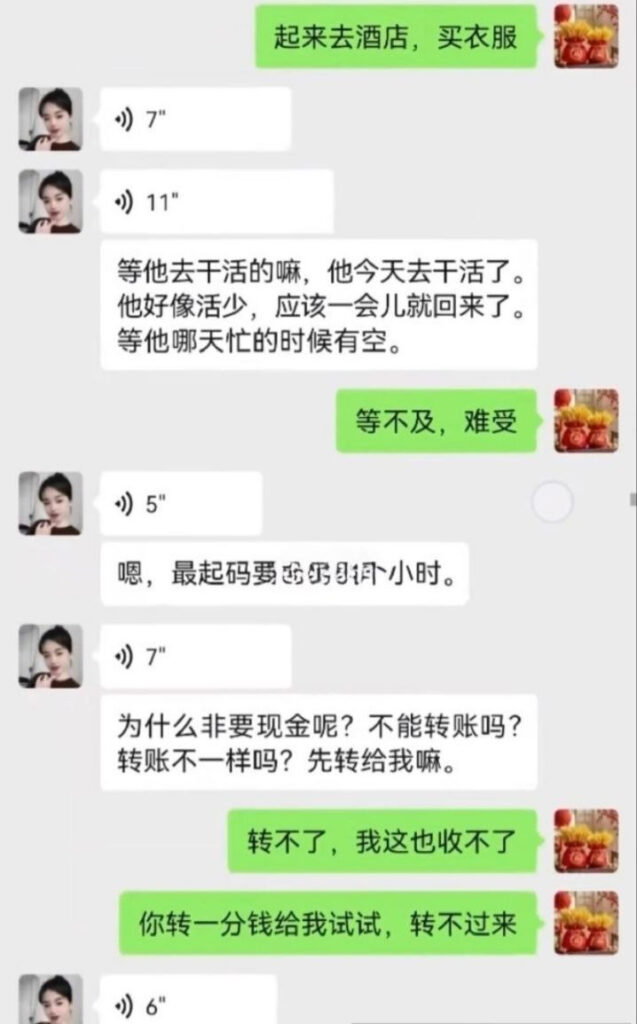Open sender avatar next to "起来去酒店，买衣服"
637x1024 pixels.
click(586, 36)
